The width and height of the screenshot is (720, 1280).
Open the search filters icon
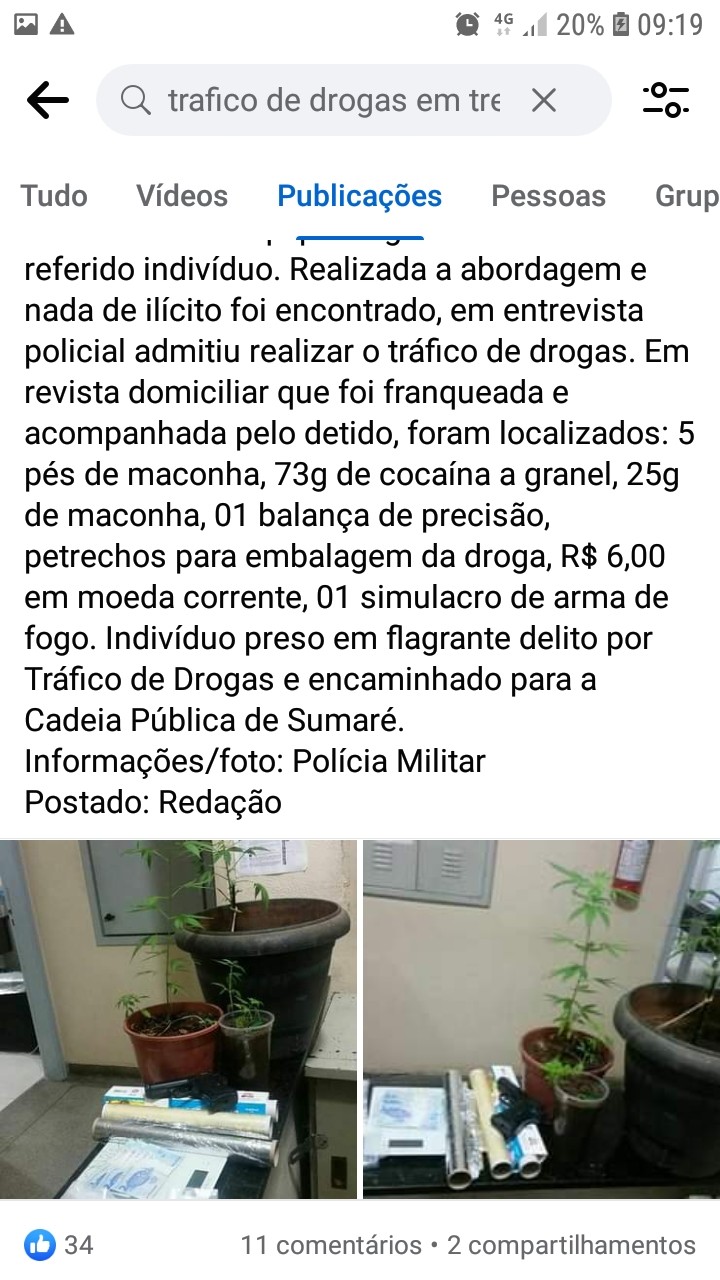[x=665, y=100]
